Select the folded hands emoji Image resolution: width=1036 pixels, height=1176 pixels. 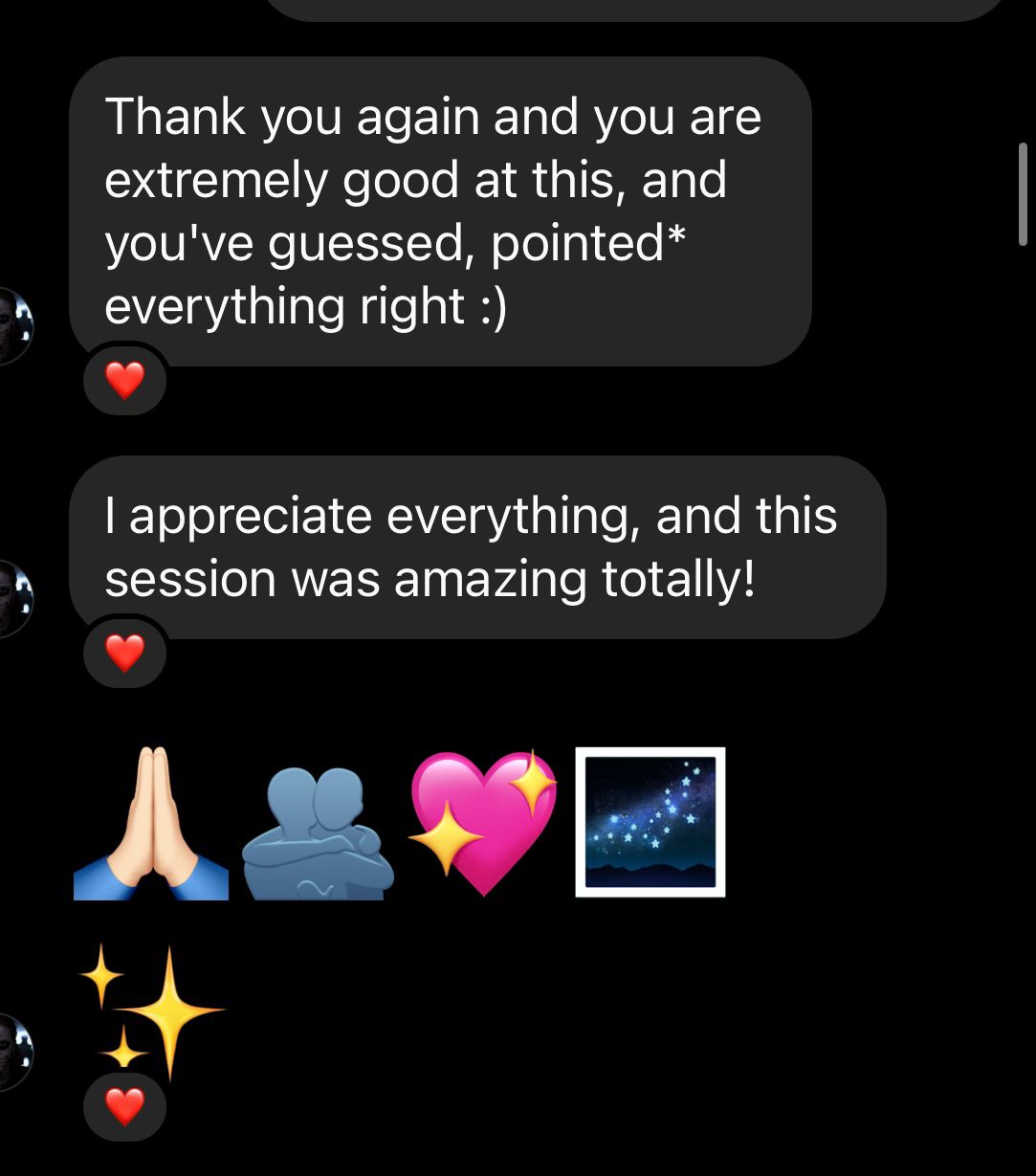pos(149,823)
